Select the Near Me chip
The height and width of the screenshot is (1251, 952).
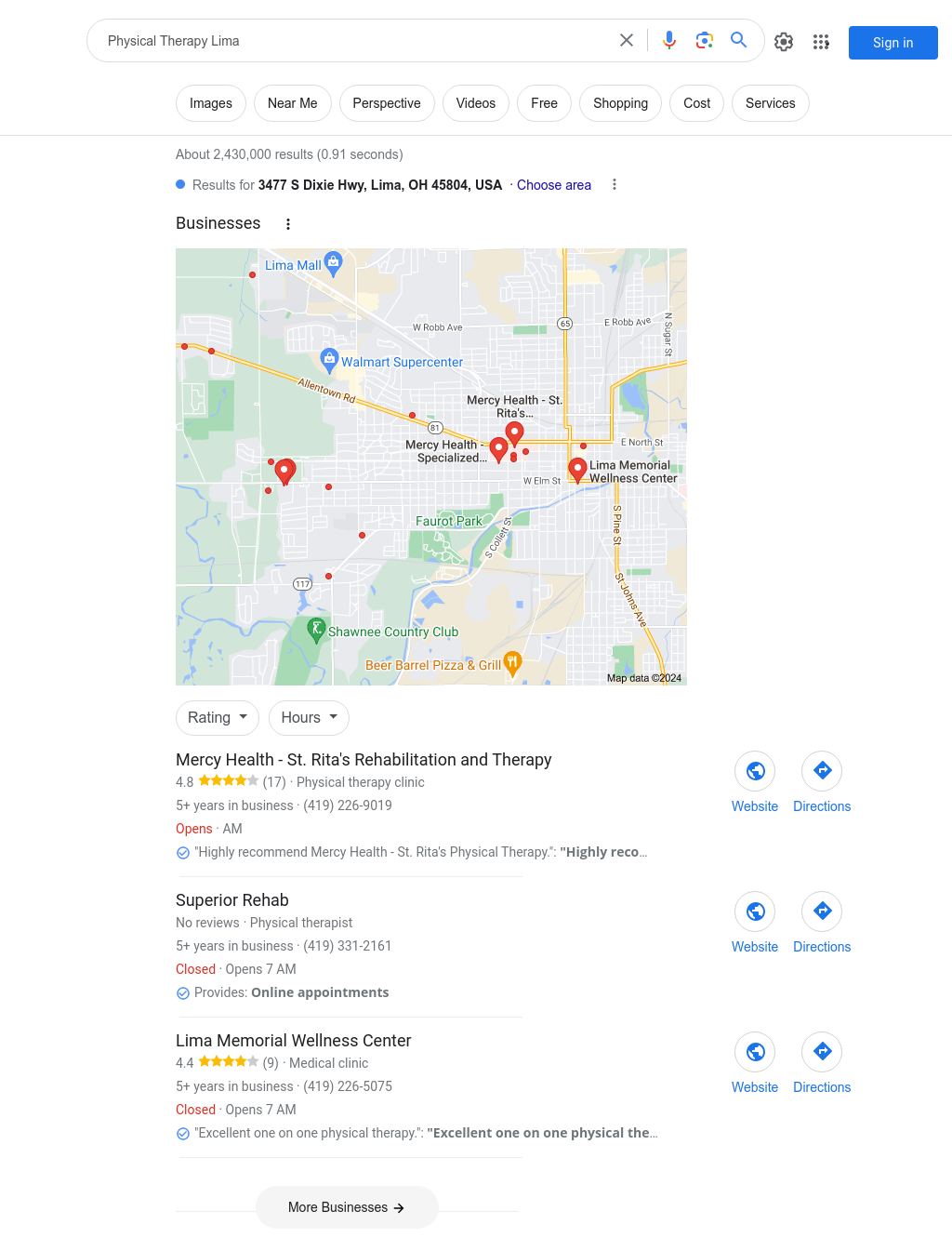point(292,103)
